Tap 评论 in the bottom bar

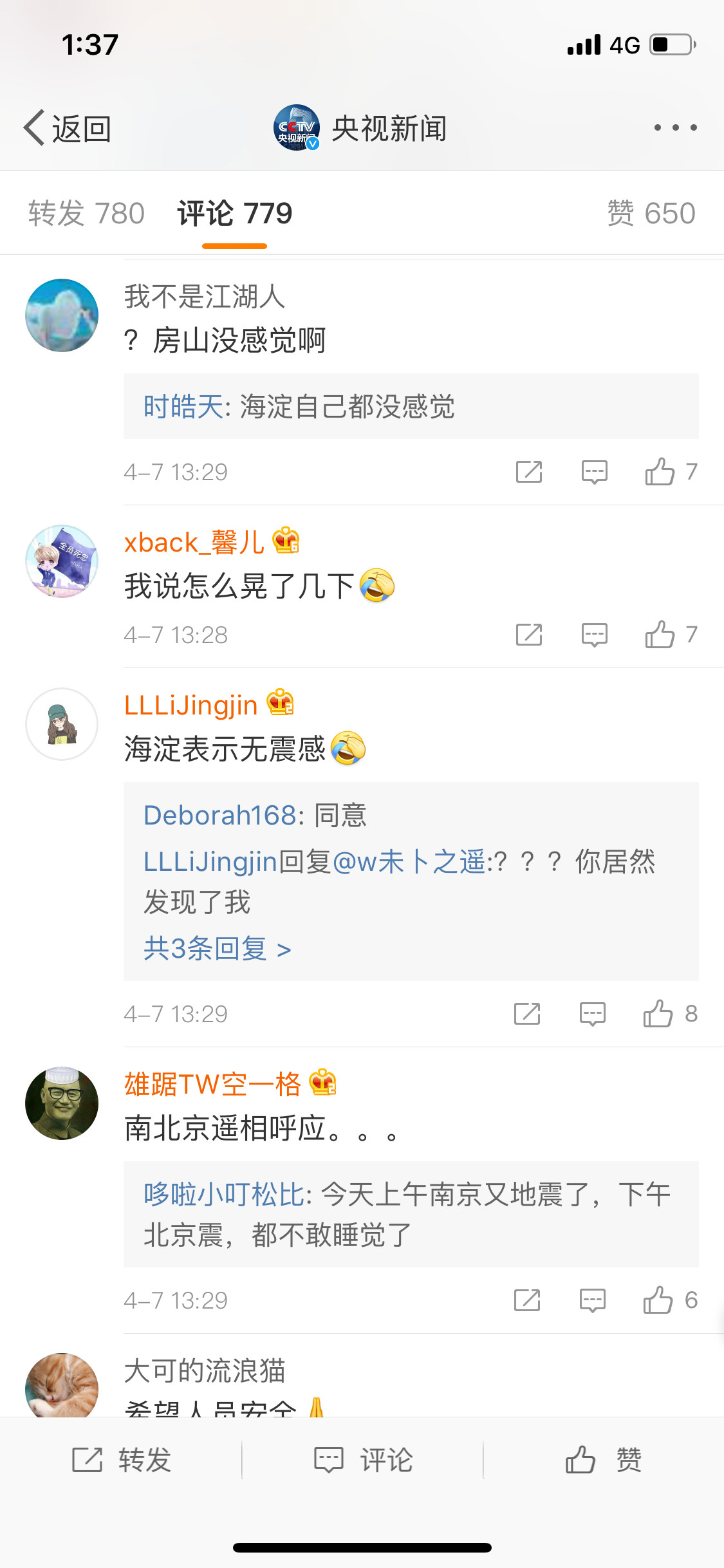click(x=362, y=1459)
